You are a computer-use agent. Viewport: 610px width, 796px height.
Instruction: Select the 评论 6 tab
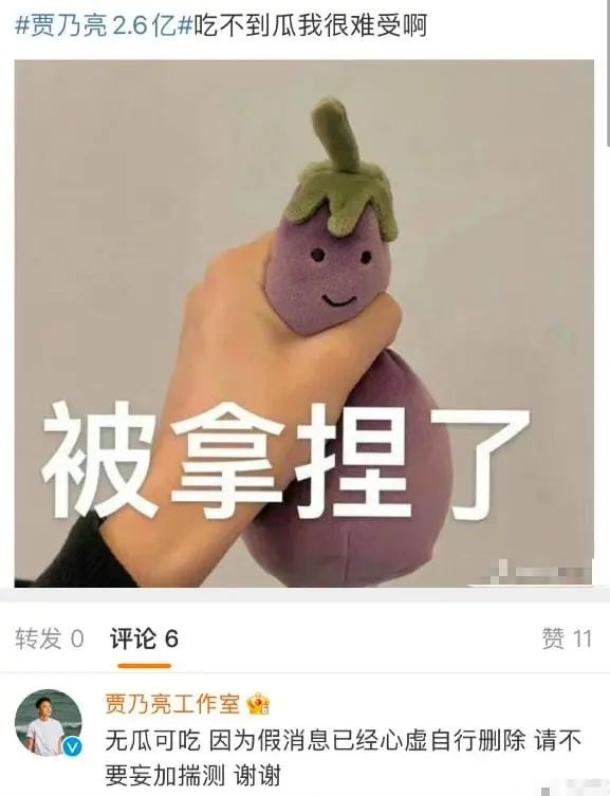[144, 639]
